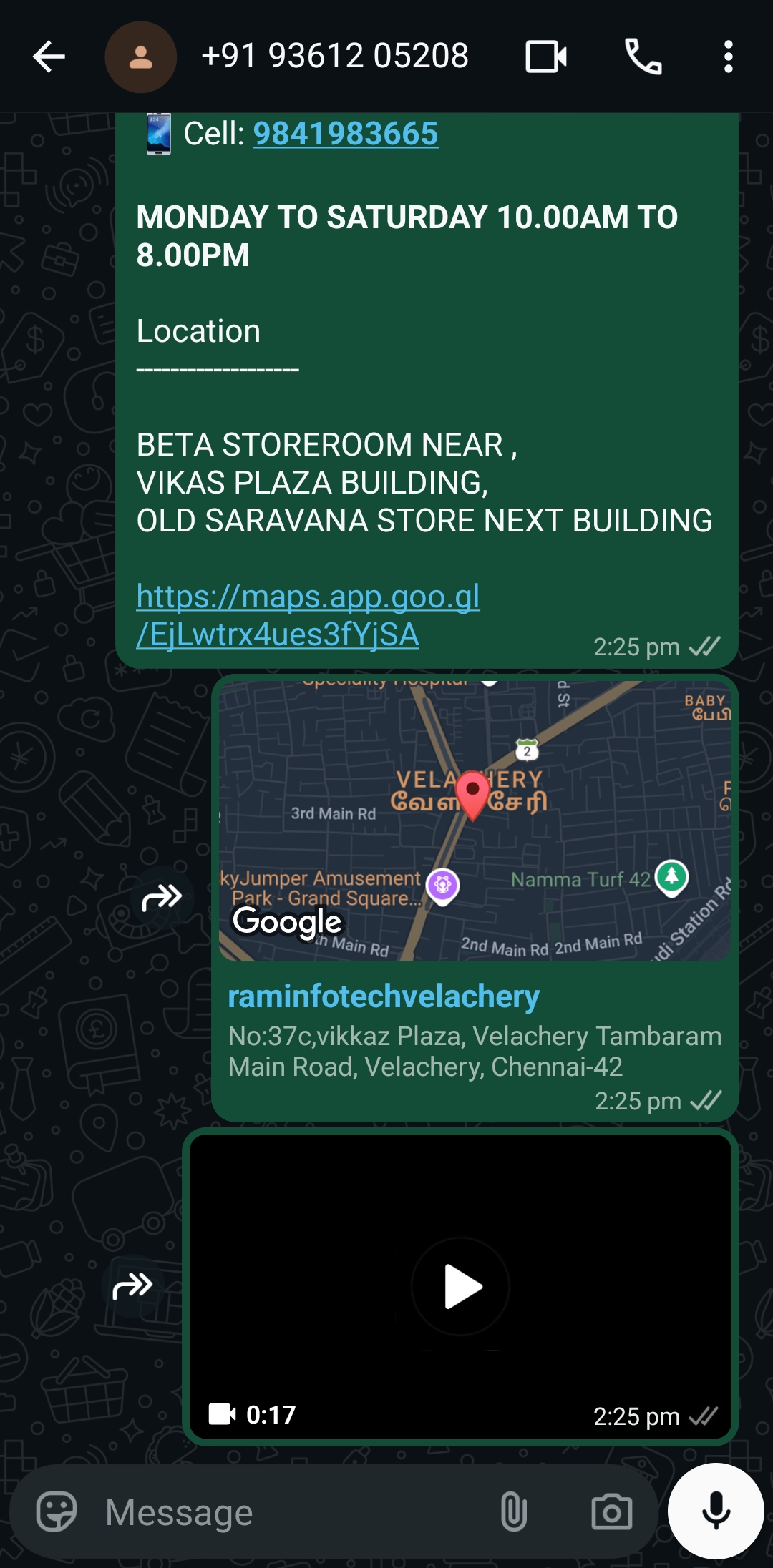Image resolution: width=773 pixels, height=1568 pixels.
Task: Start a voice call
Action: click(643, 57)
